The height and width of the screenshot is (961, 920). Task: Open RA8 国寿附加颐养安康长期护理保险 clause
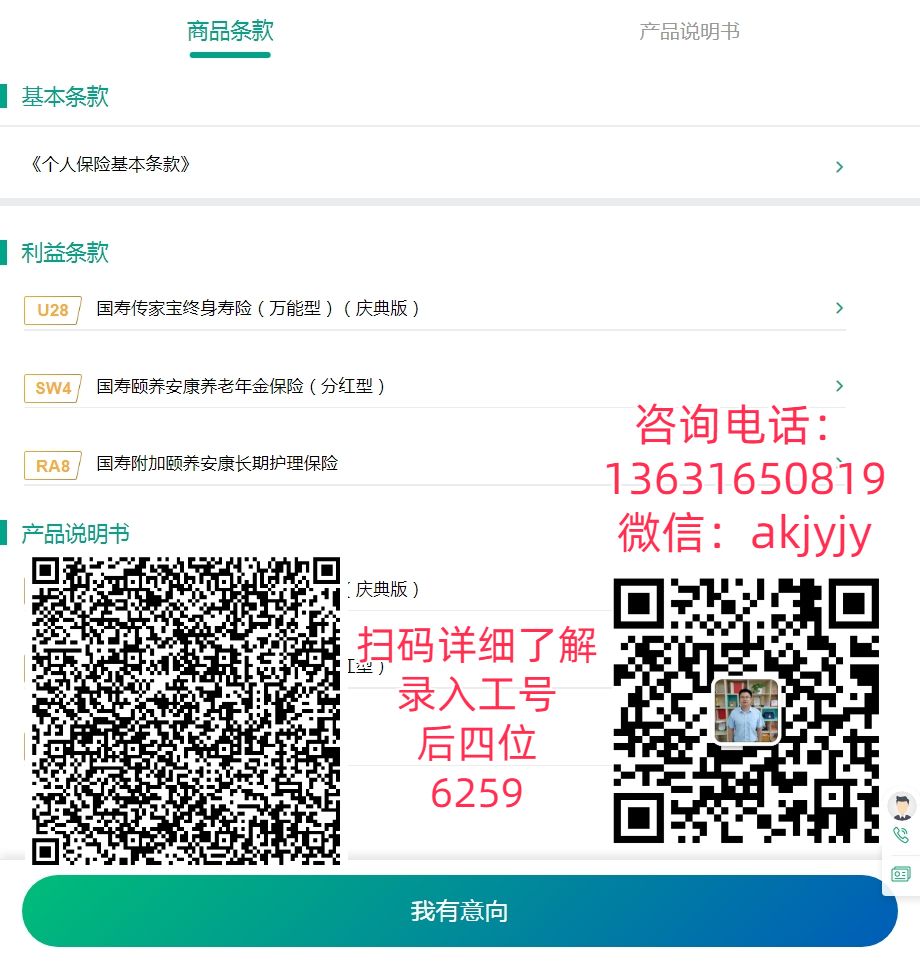(x=400, y=464)
